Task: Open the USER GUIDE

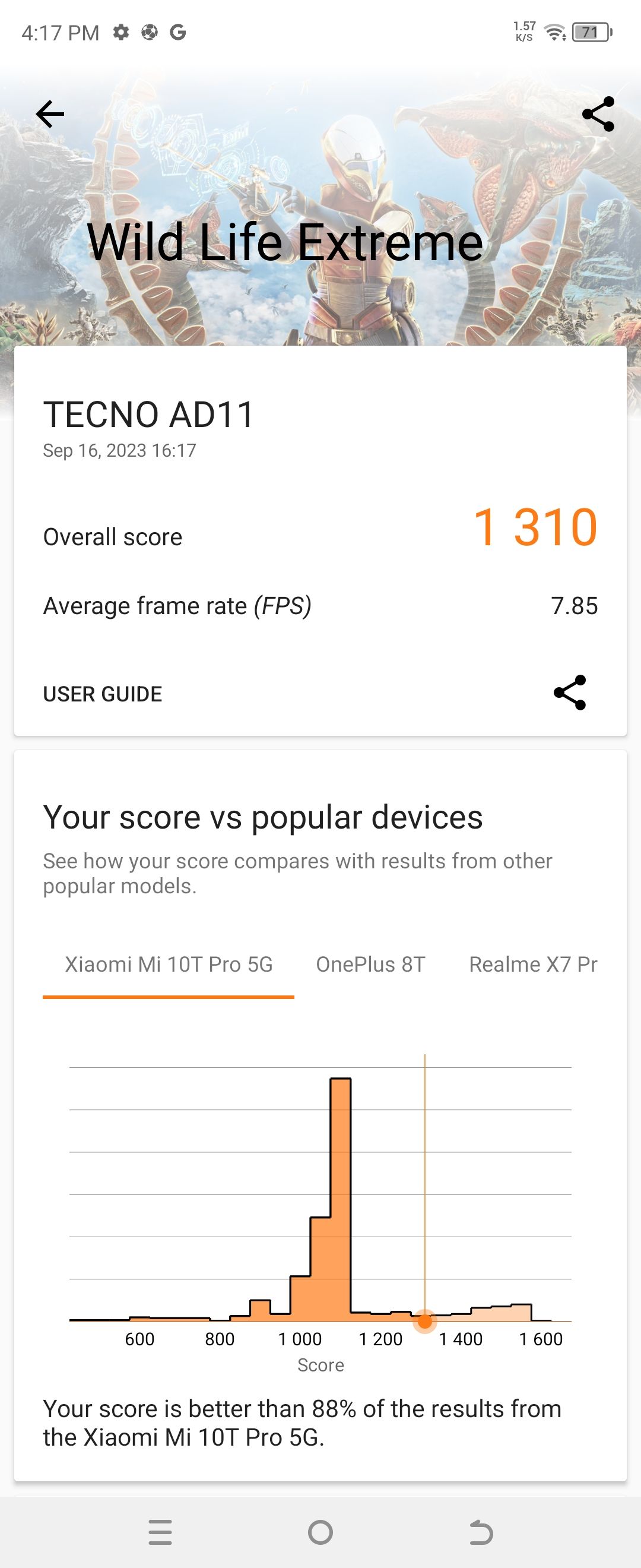Action: tap(101, 693)
